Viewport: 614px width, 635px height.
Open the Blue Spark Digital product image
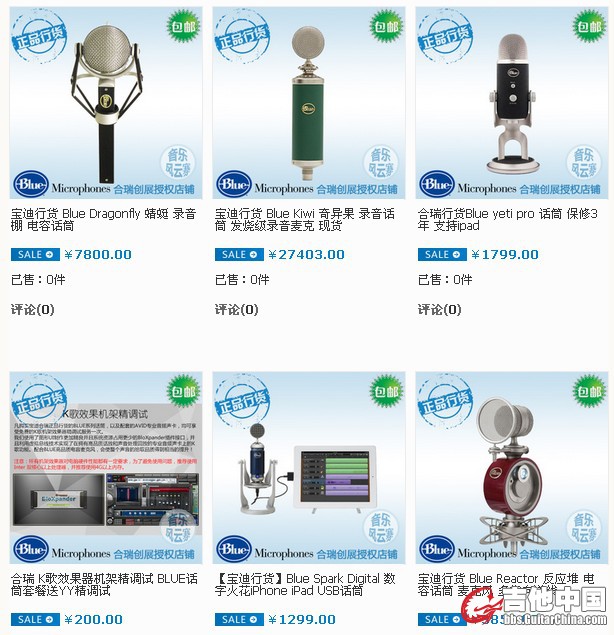coord(309,466)
